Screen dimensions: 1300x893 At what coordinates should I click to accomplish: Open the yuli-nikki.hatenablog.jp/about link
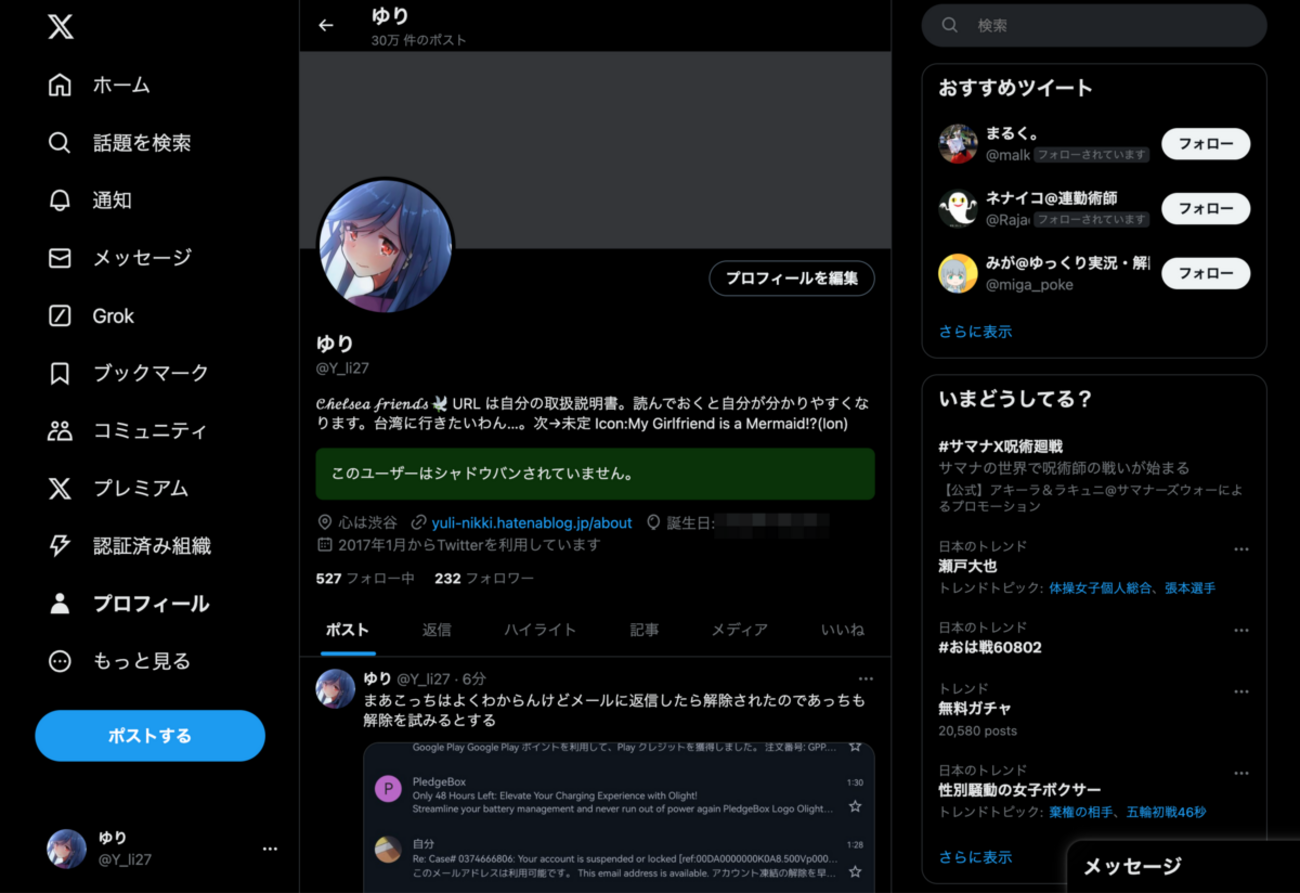531,522
